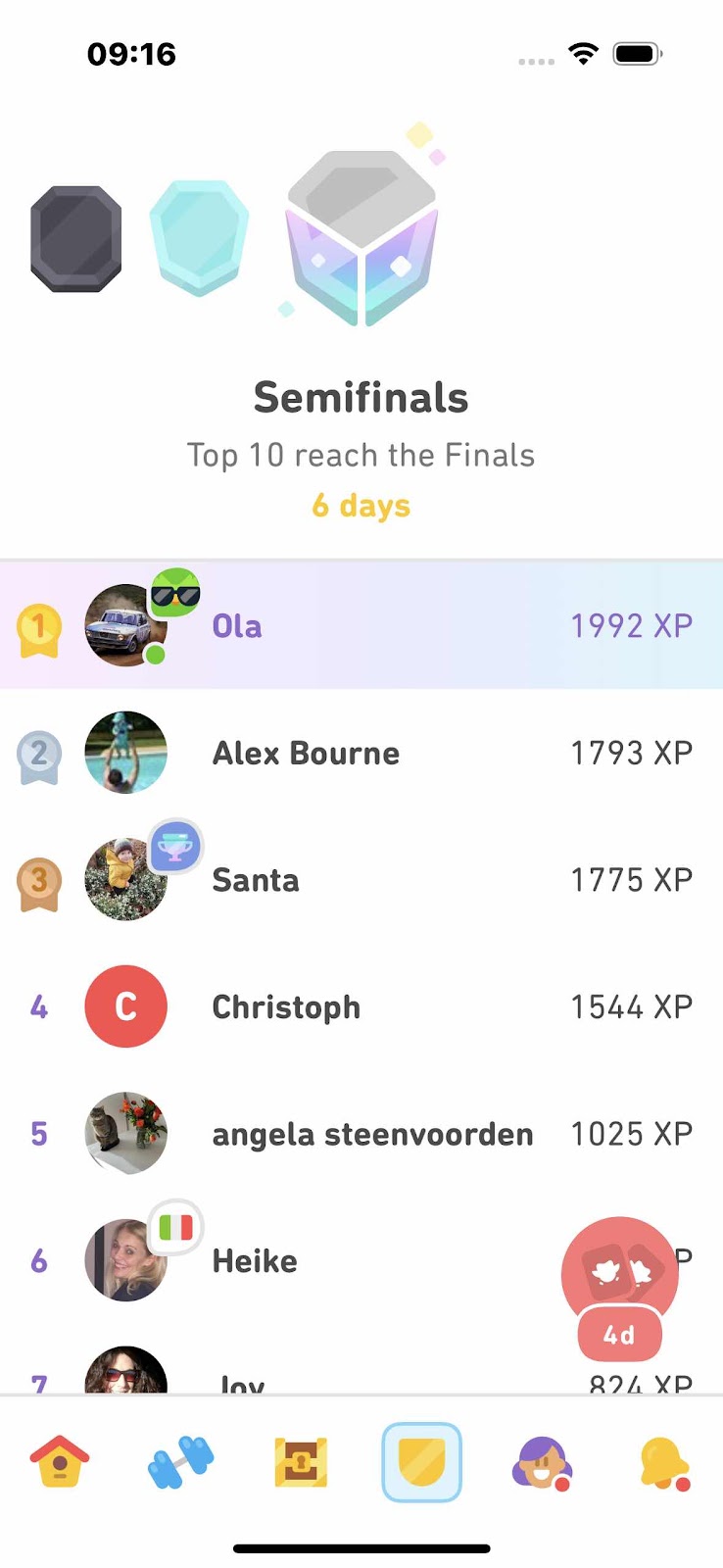View Ola's profile row
The image size is (723, 1568).
pyautogui.click(x=361, y=625)
